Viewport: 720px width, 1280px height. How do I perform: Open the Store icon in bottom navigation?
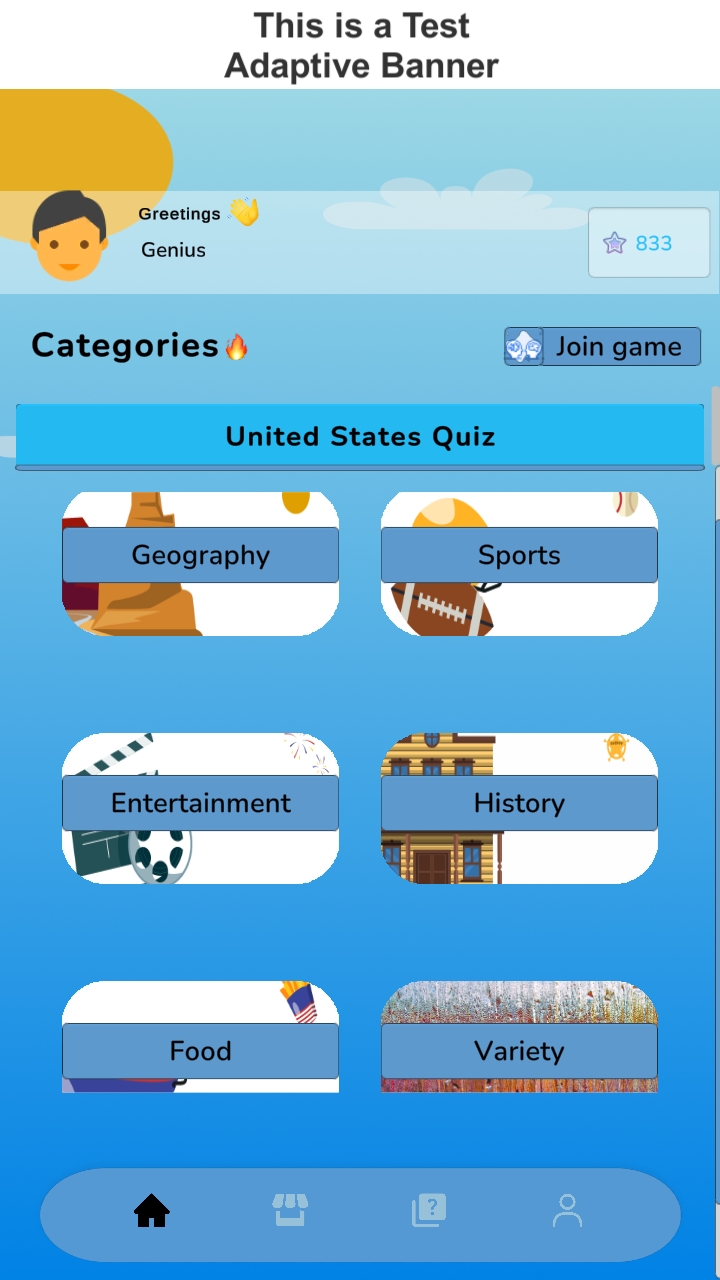290,1210
